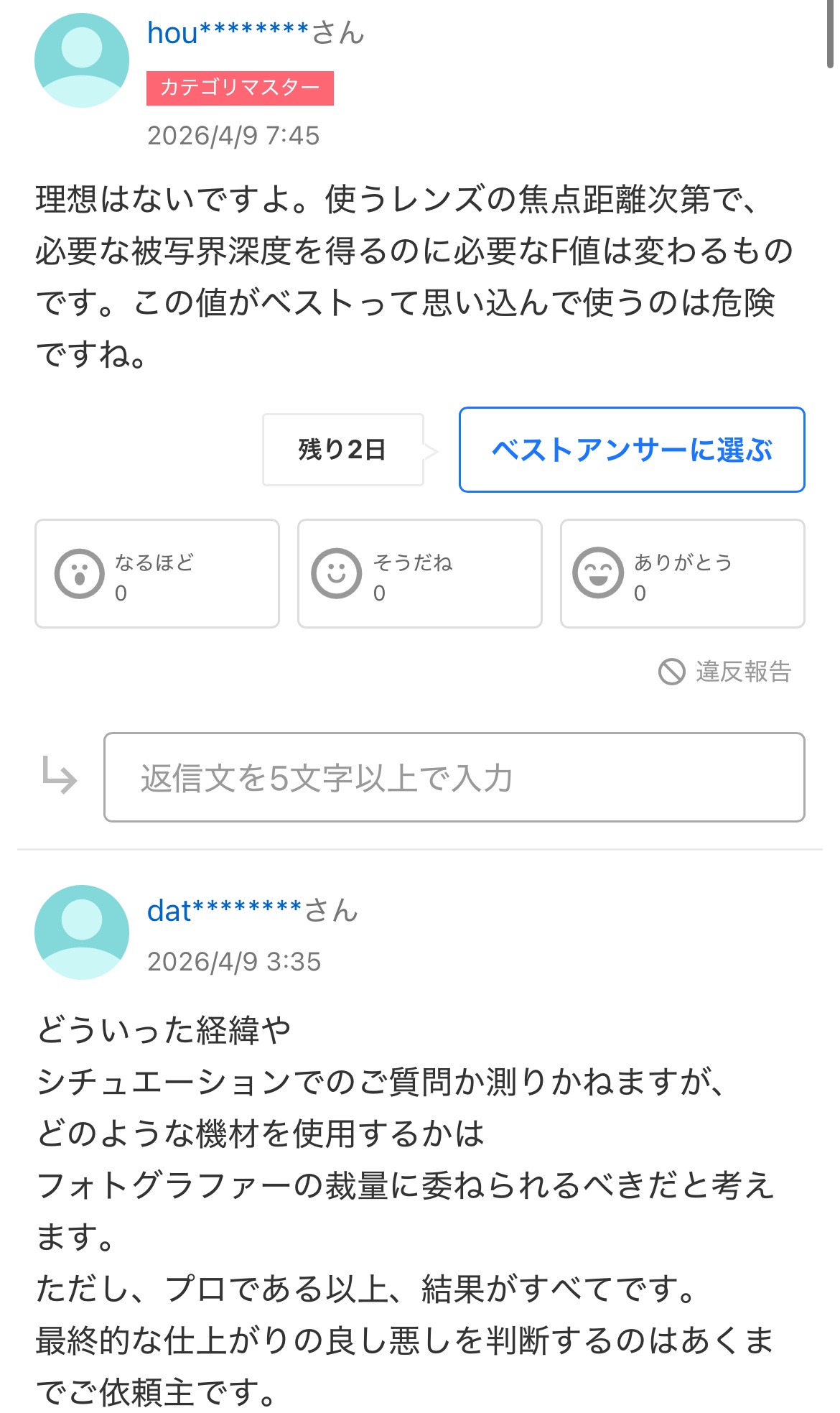Screen dimensions: 840x1413
Task: React with そうだね to the answer
Action: coord(420,574)
